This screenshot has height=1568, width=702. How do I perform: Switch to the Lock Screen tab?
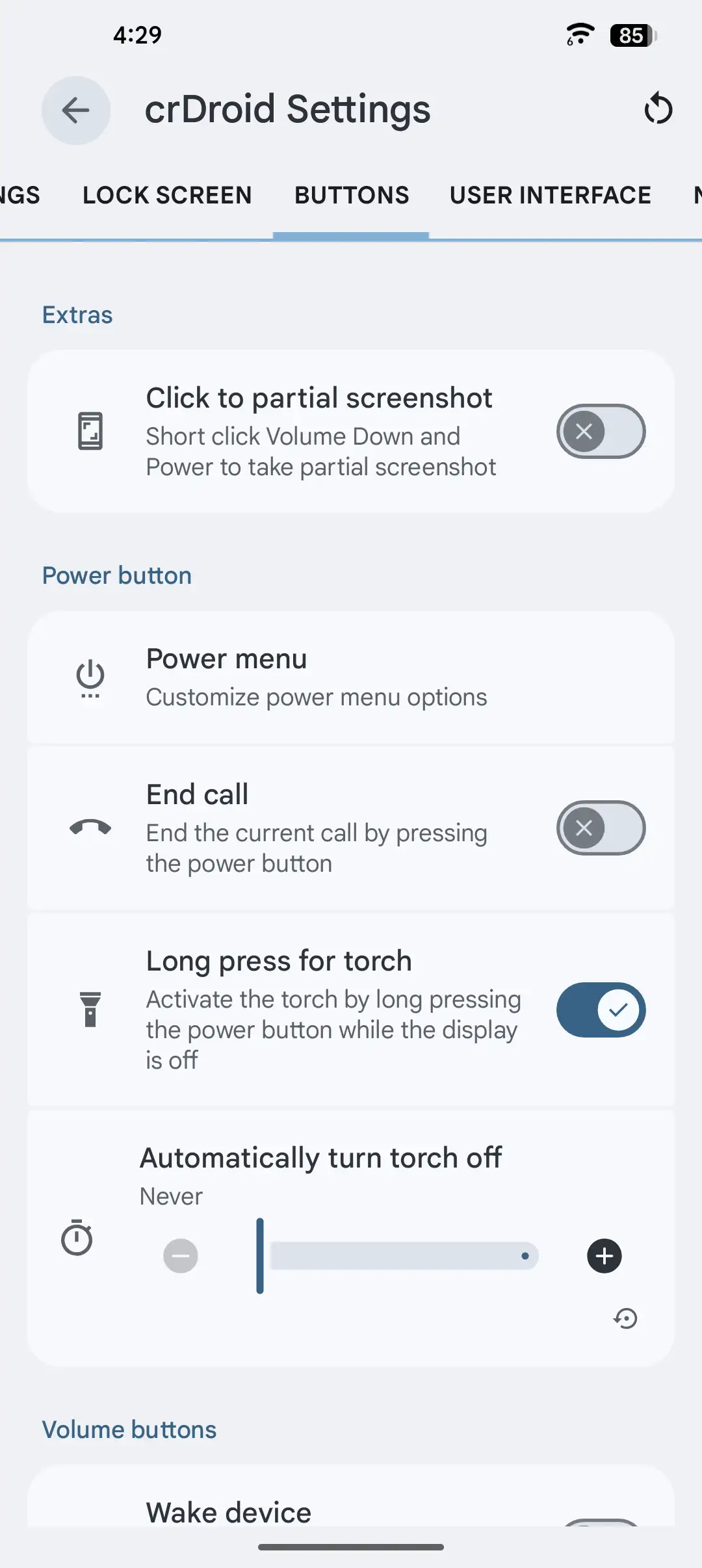(x=167, y=195)
